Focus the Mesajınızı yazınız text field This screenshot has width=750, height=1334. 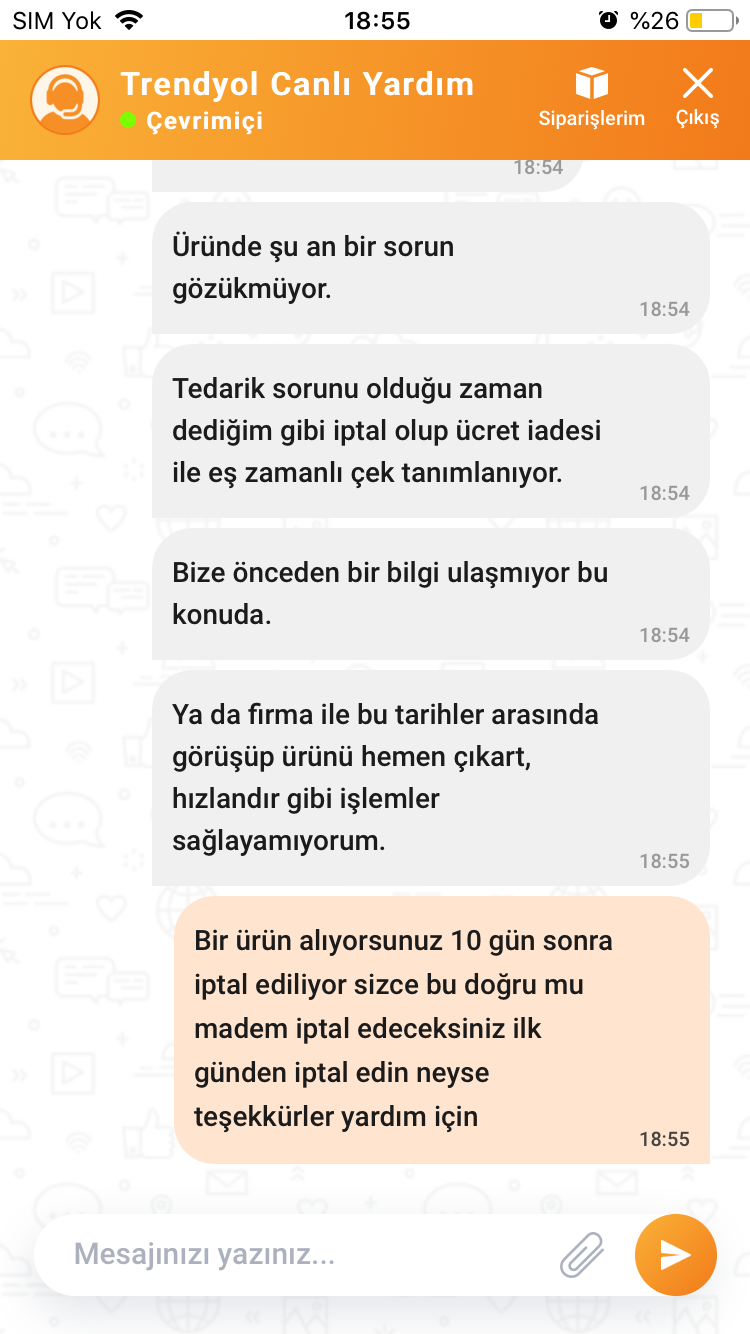coord(300,1255)
